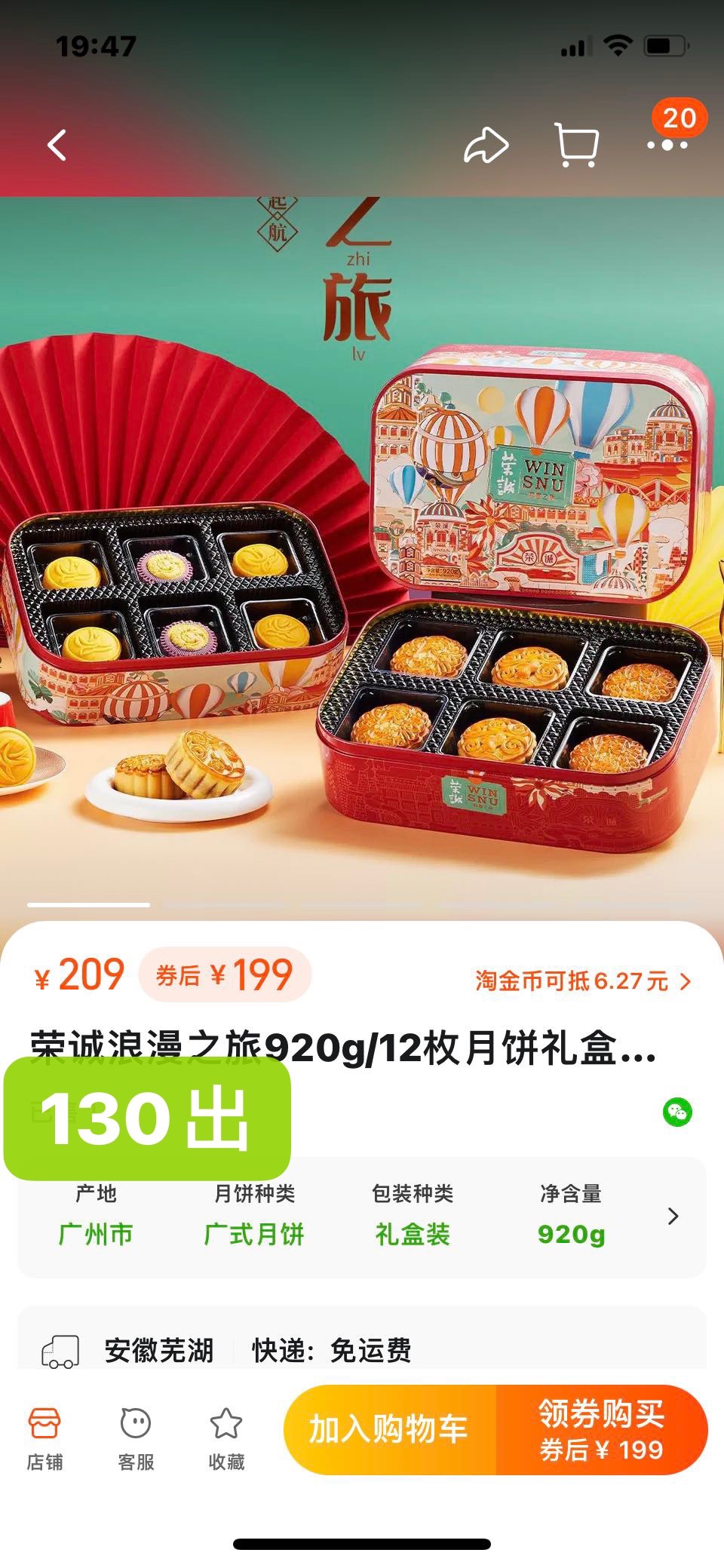Share this mooncake product

[x=486, y=145]
